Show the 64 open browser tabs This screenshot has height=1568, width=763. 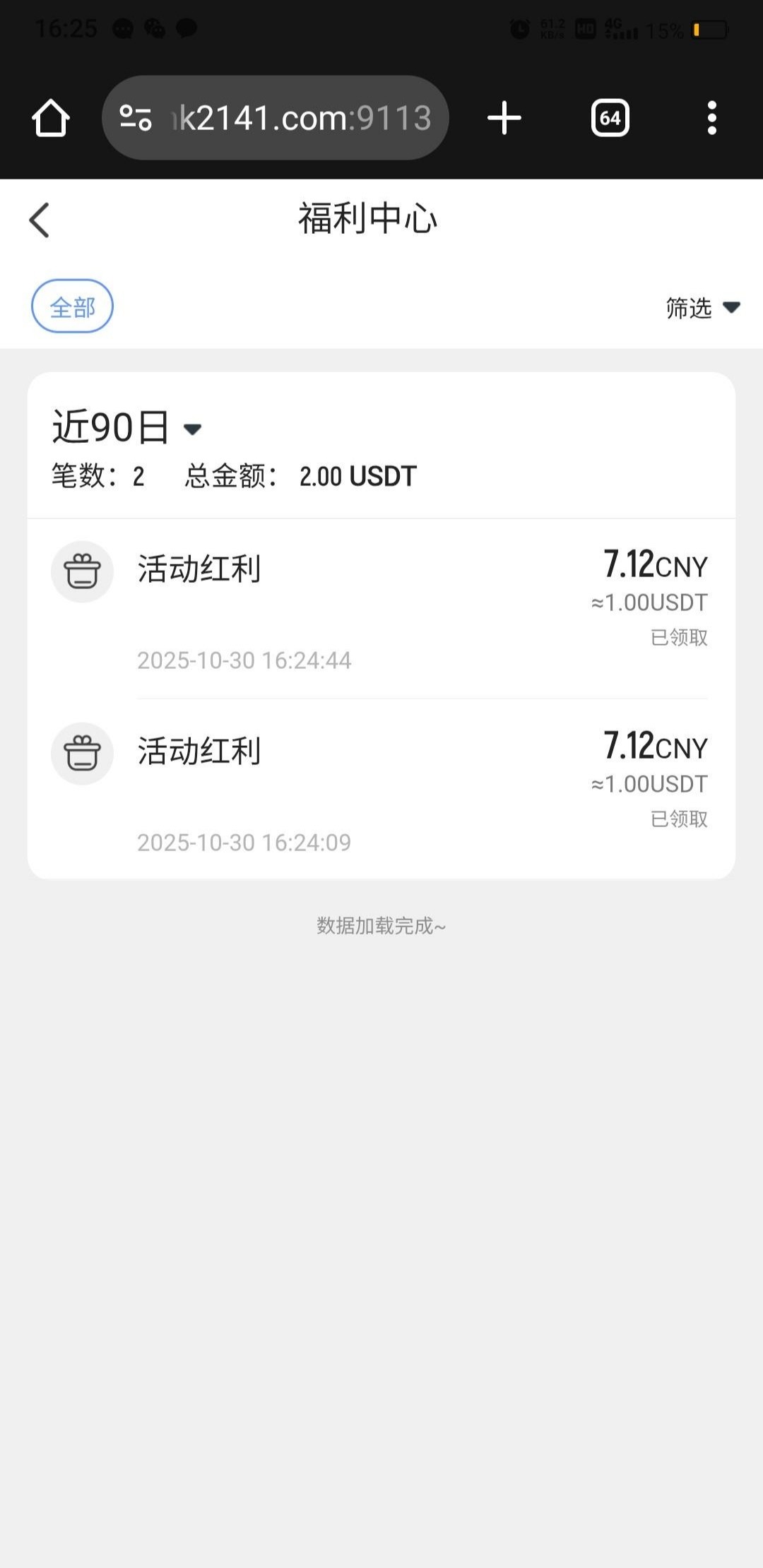coord(610,118)
